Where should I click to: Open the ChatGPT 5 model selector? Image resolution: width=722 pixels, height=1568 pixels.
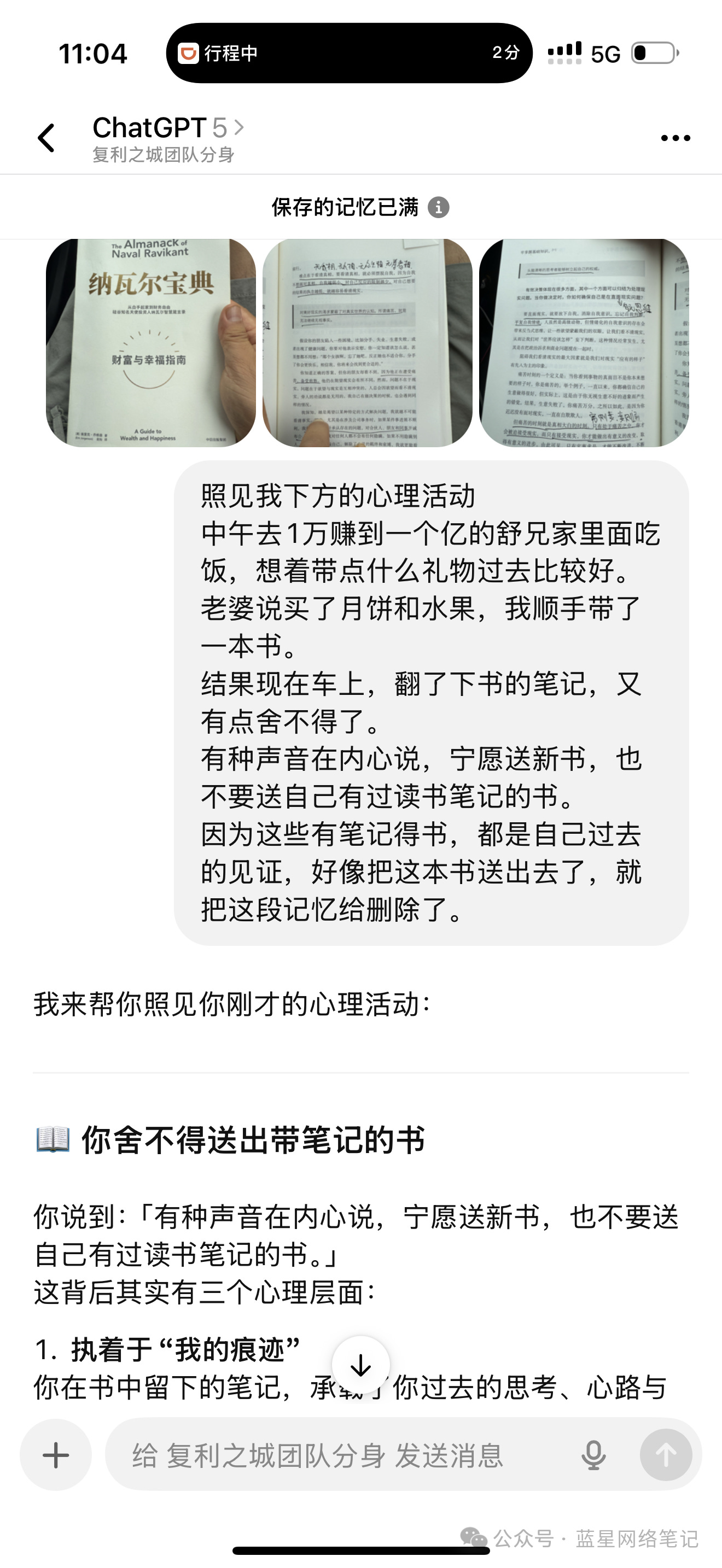(168, 128)
